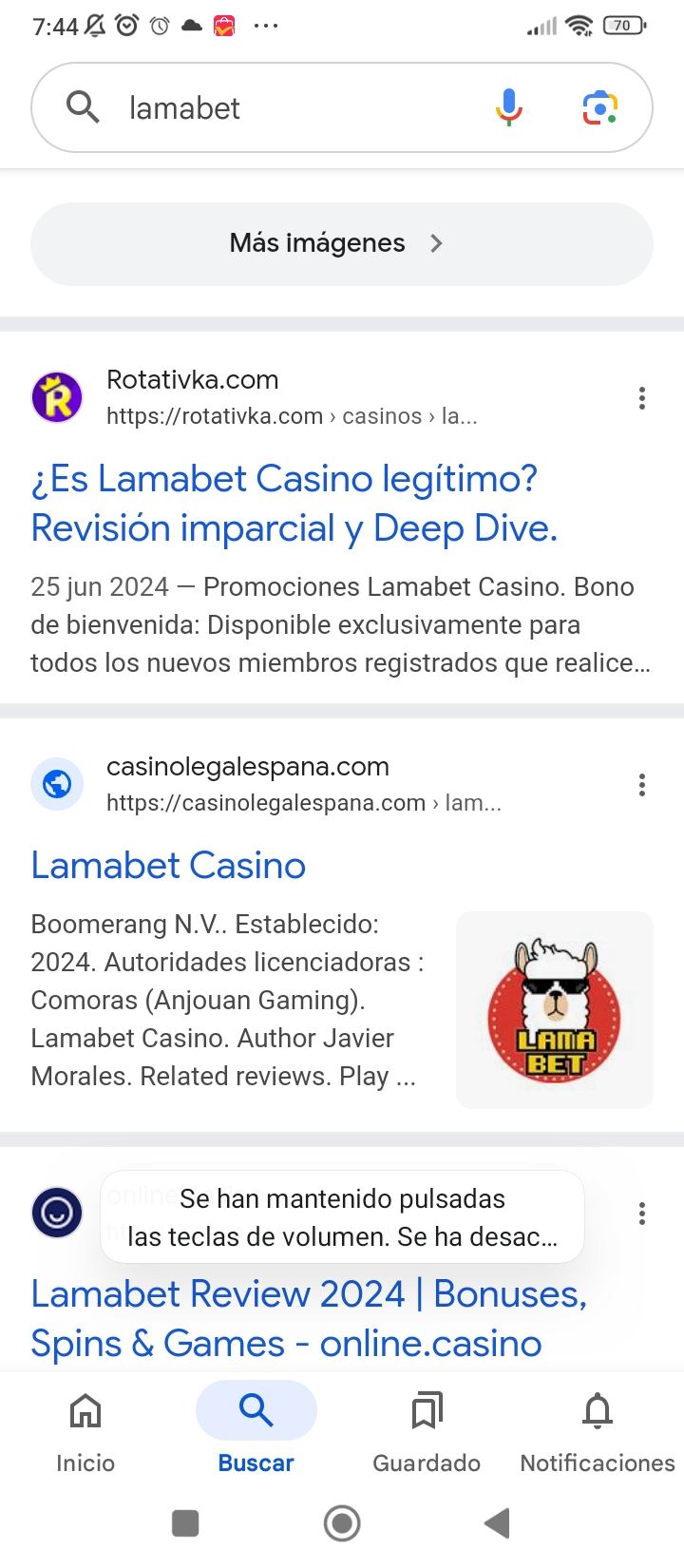
Task: Open options menu for casinolegalespana.com result
Action: pyautogui.click(x=642, y=785)
